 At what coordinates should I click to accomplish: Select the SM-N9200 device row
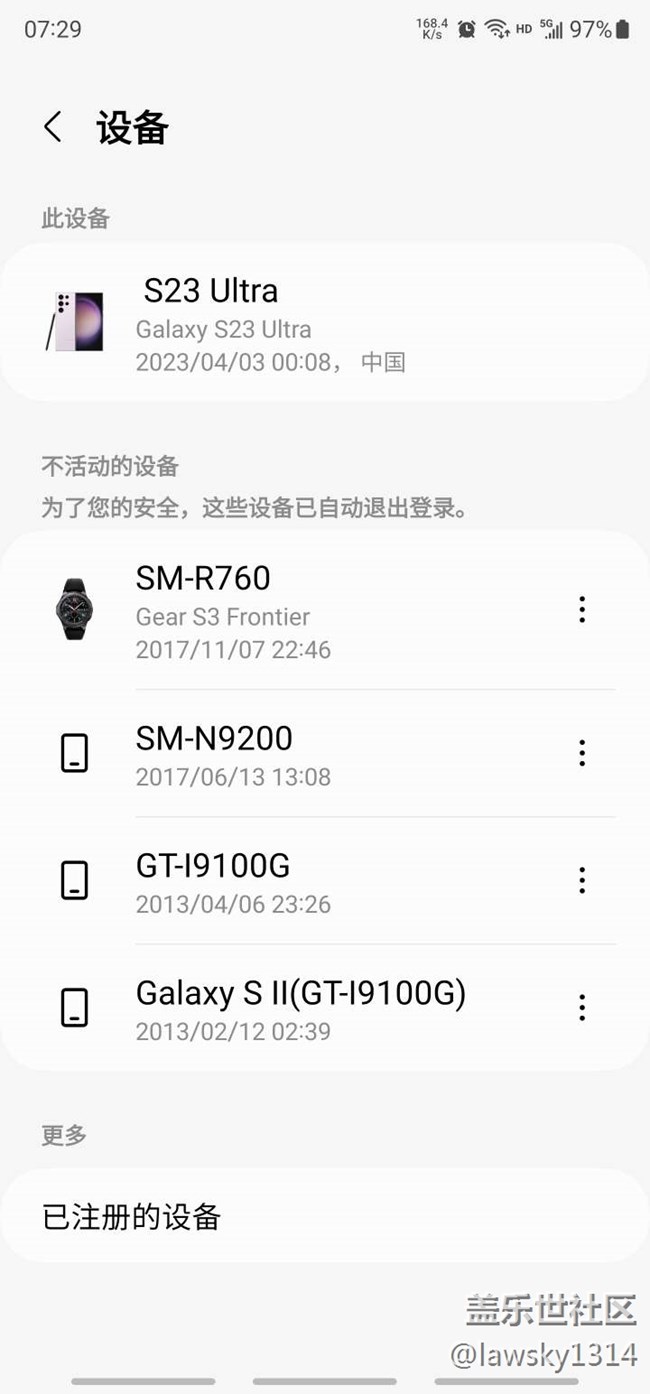[300, 754]
